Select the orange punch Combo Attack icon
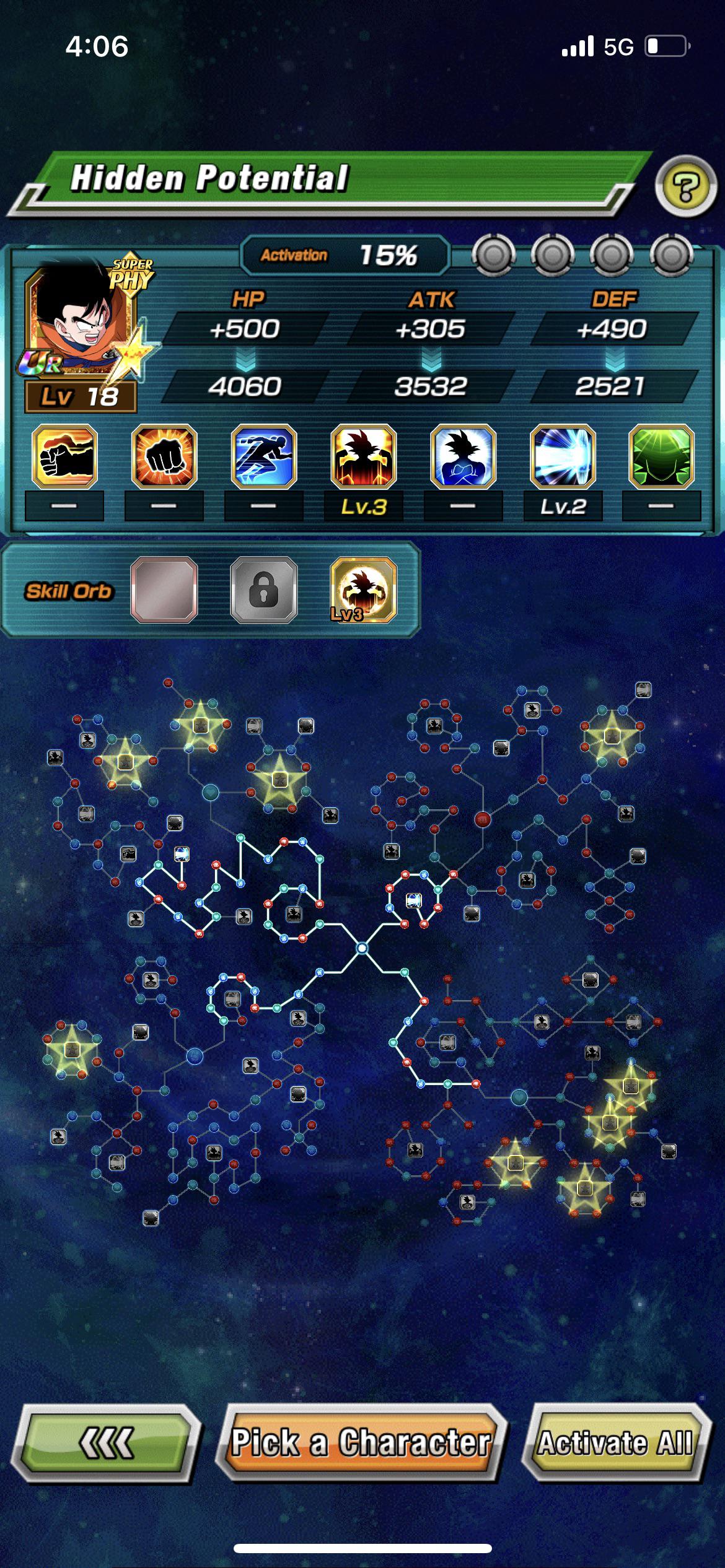 162,458
